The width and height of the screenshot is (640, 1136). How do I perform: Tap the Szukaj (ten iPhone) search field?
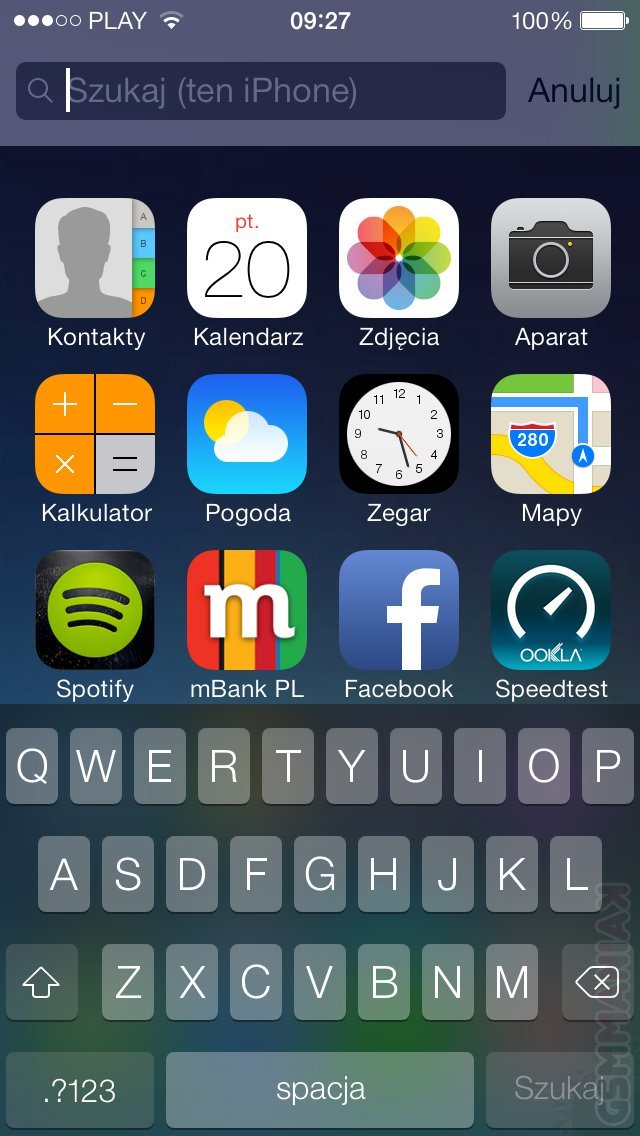click(260, 91)
